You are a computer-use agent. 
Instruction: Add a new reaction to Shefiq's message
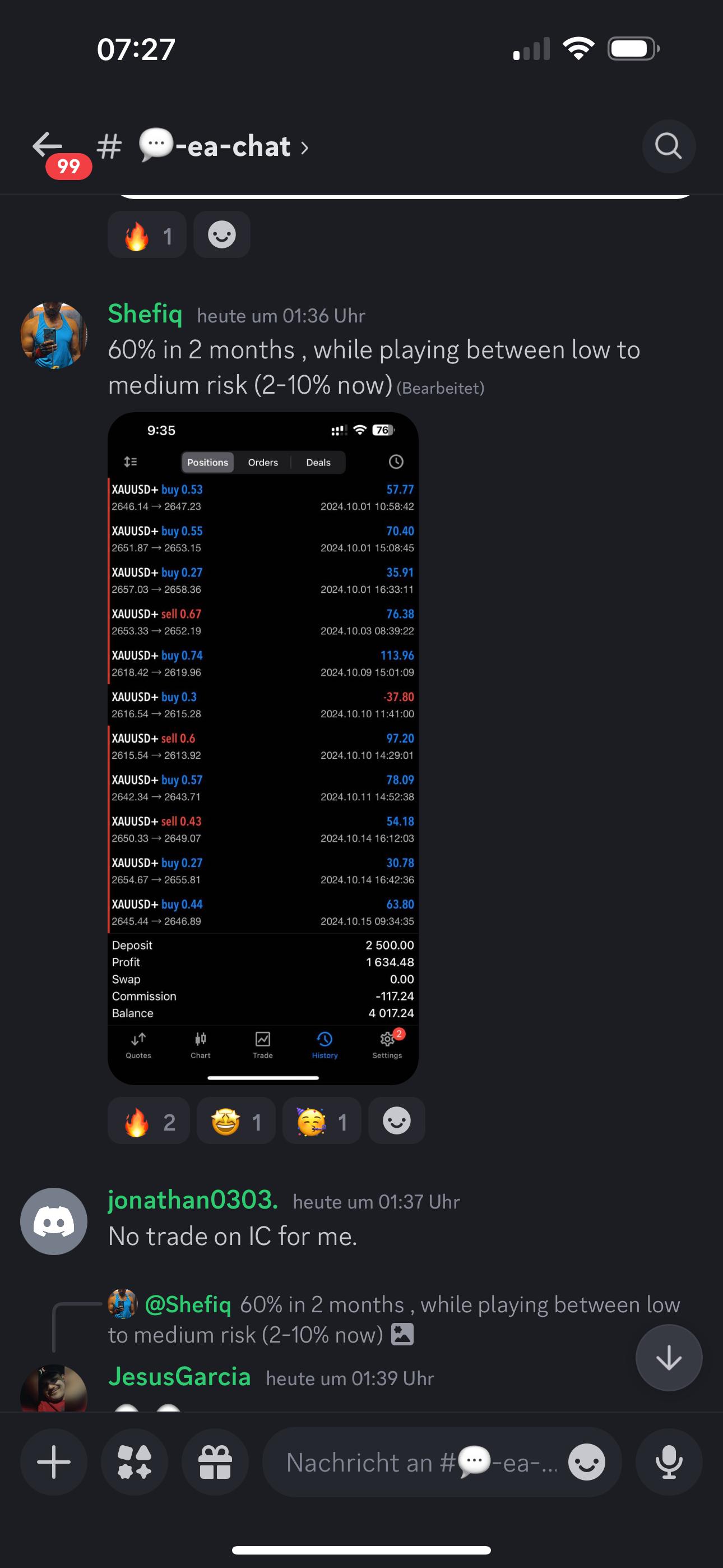(396, 1121)
